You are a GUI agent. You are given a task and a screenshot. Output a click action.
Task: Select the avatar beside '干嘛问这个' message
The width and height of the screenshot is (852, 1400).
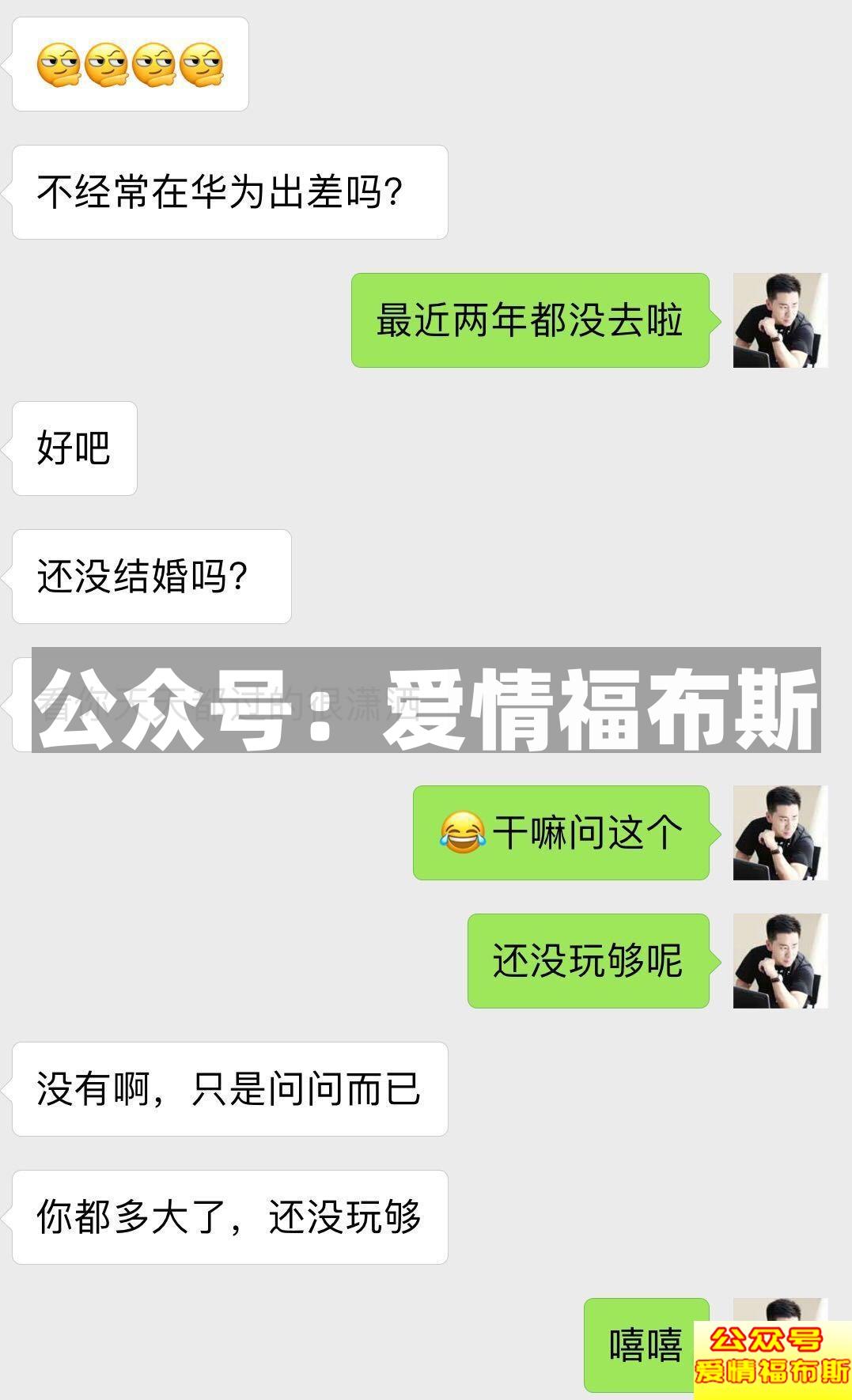[x=779, y=834]
